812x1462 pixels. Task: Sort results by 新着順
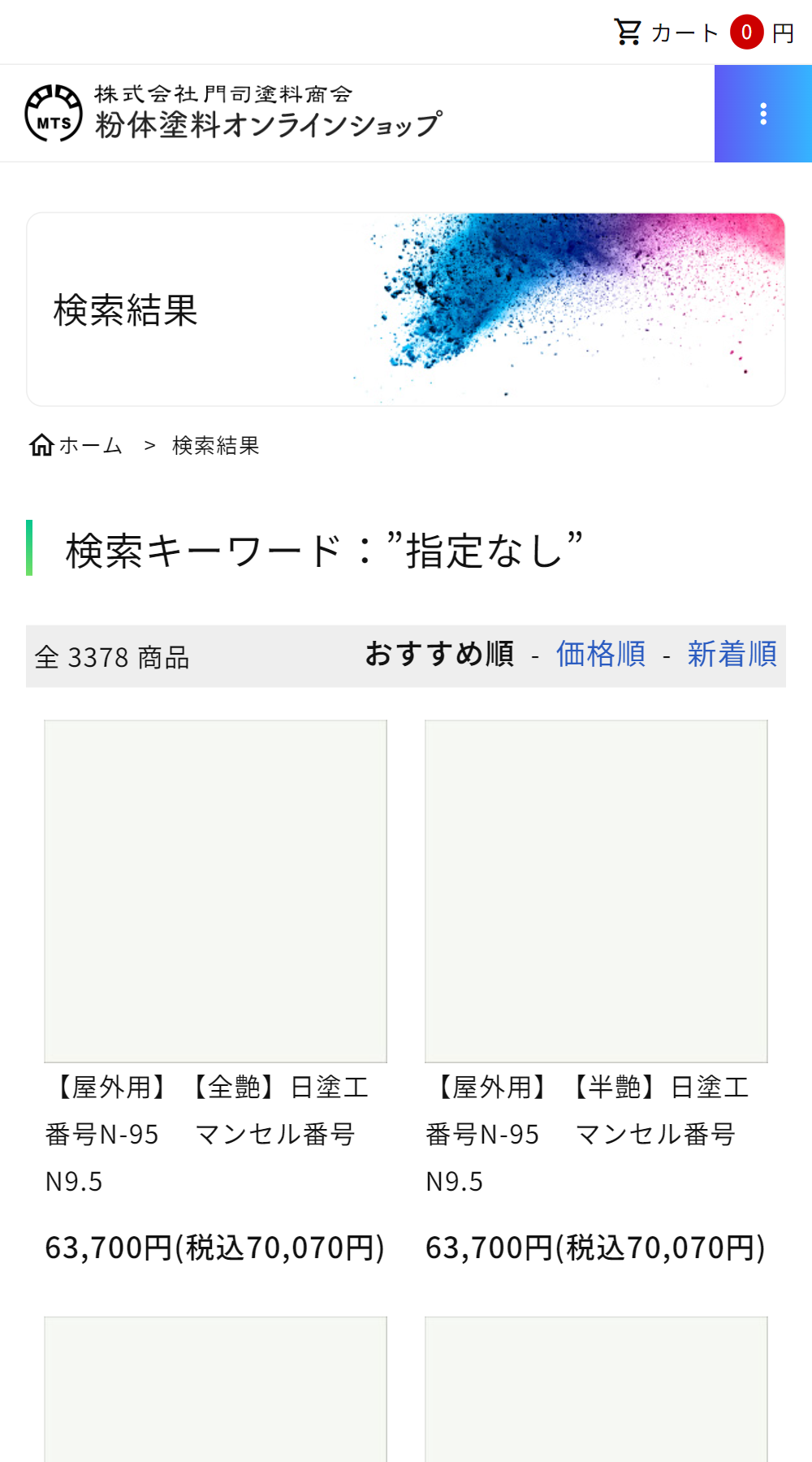(732, 655)
